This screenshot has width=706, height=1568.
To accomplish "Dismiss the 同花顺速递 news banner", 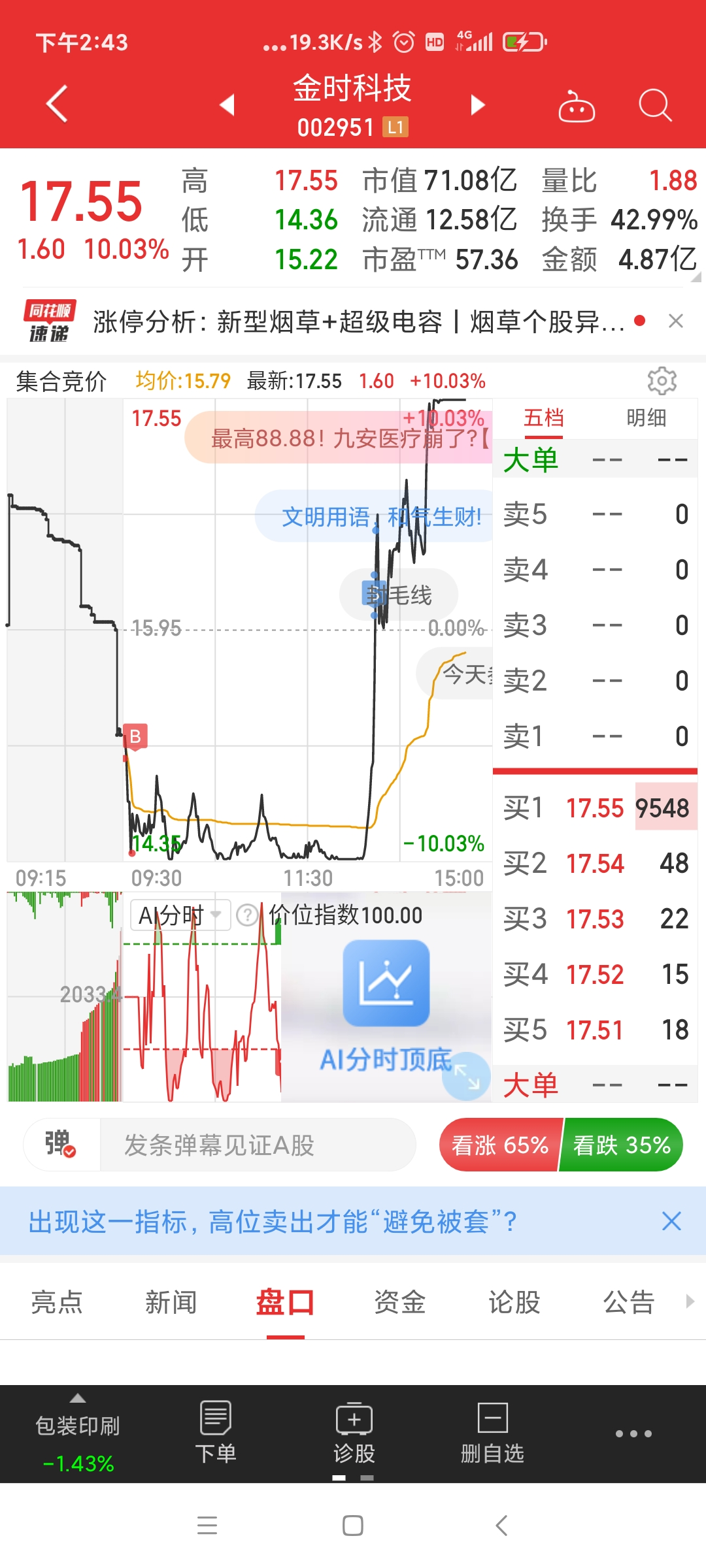I will click(676, 321).
